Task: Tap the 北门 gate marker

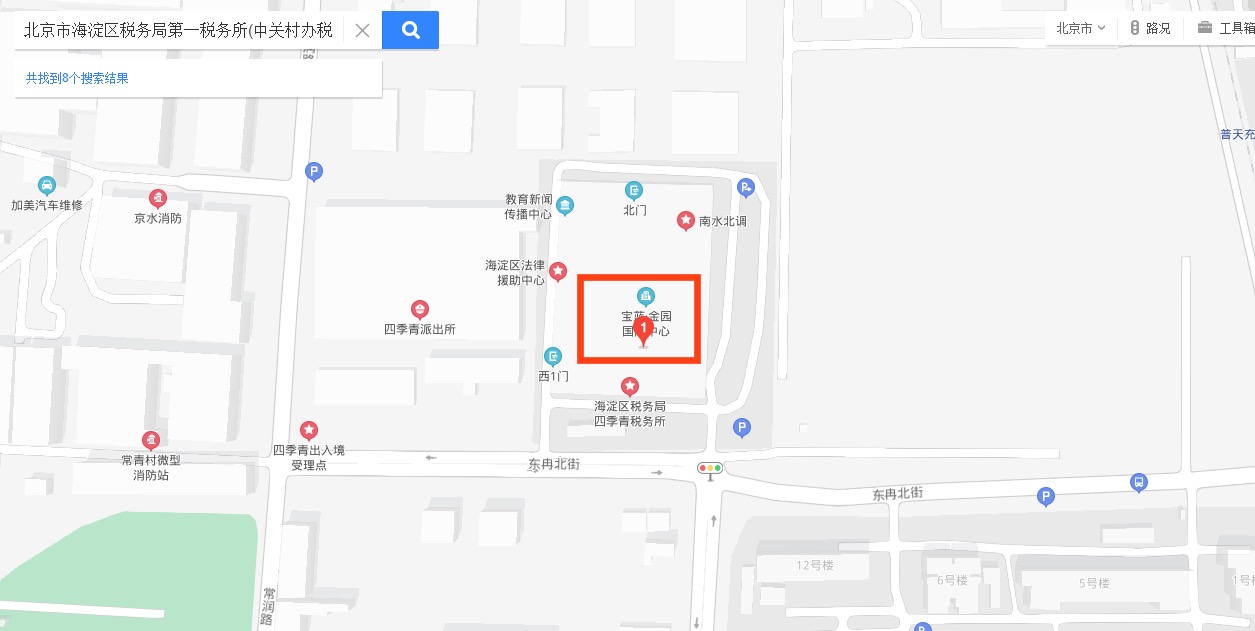Action: [634, 191]
